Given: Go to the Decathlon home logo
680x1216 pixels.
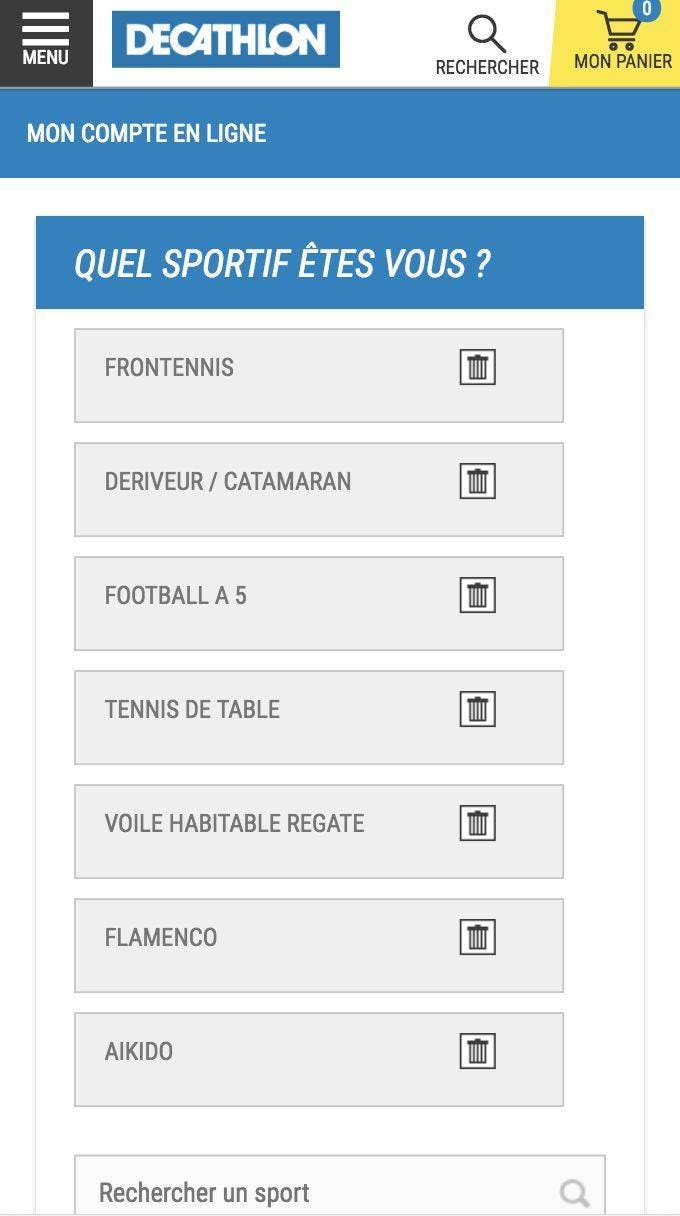Looking at the screenshot, I should pos(225,40).
